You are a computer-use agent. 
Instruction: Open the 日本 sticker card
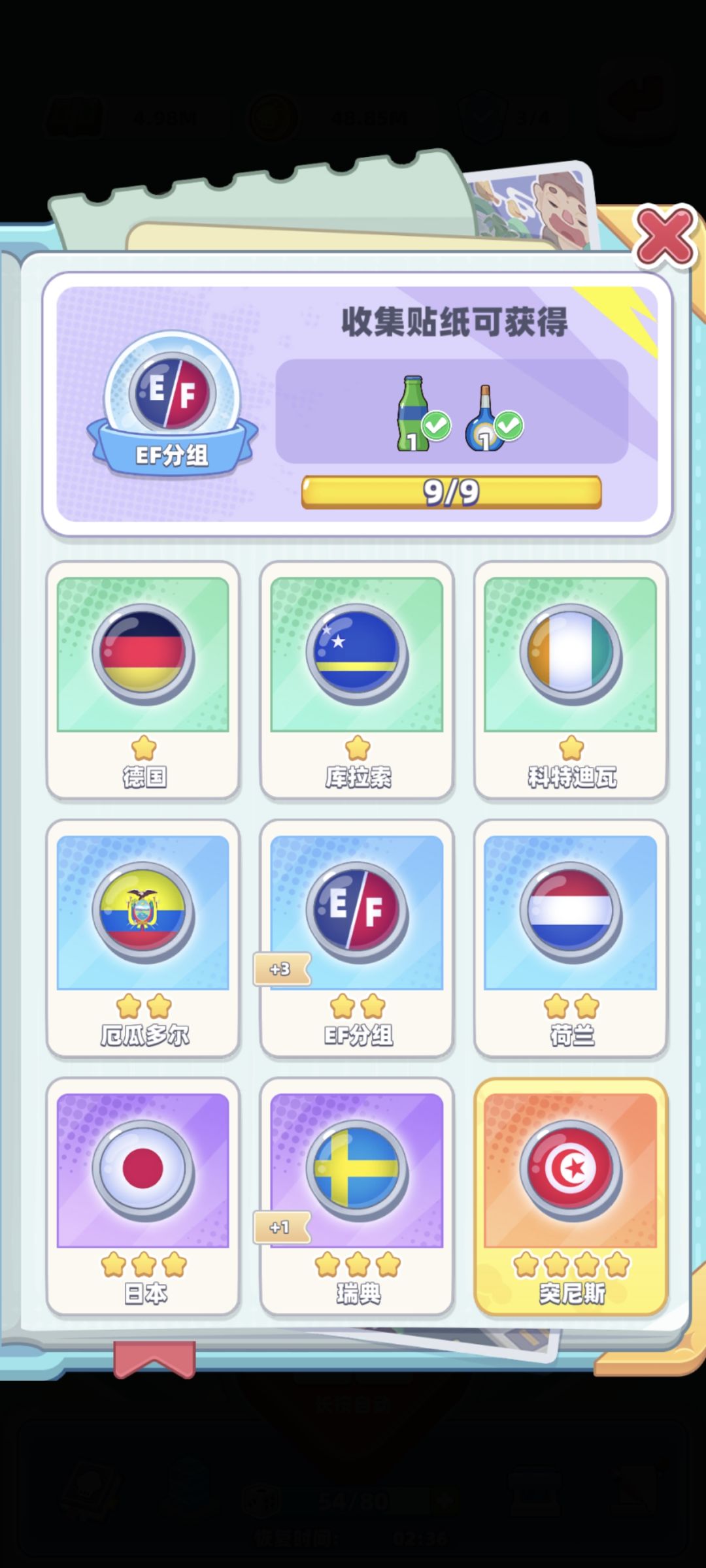pos(143,1196)
